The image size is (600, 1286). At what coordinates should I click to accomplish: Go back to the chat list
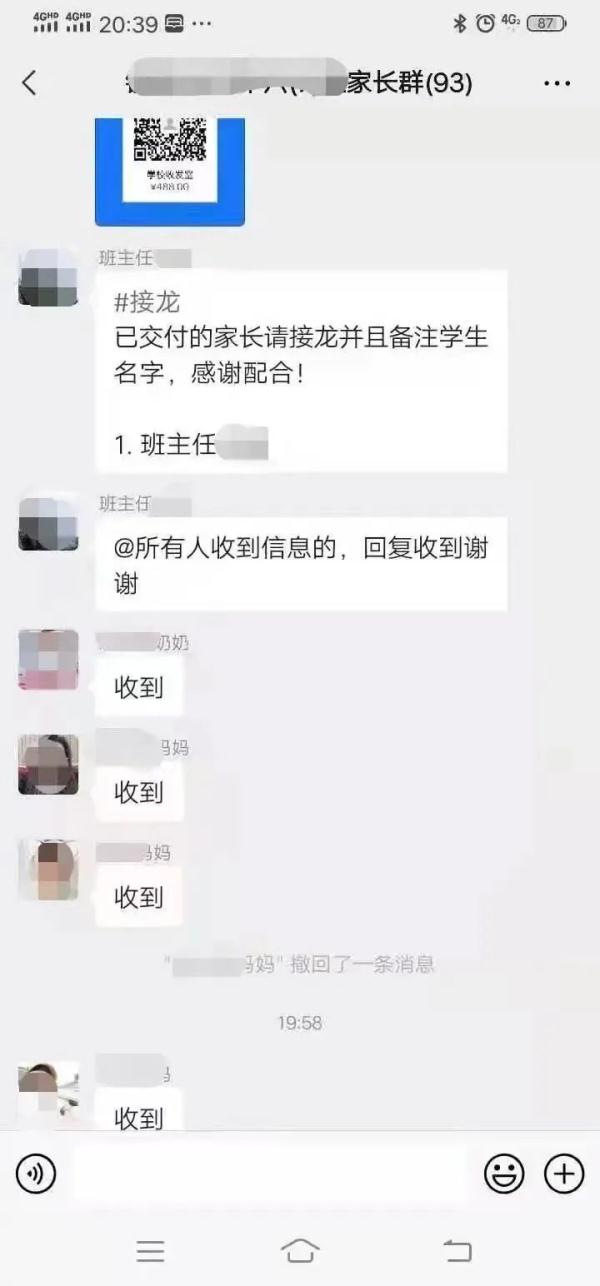pos(29,83)
